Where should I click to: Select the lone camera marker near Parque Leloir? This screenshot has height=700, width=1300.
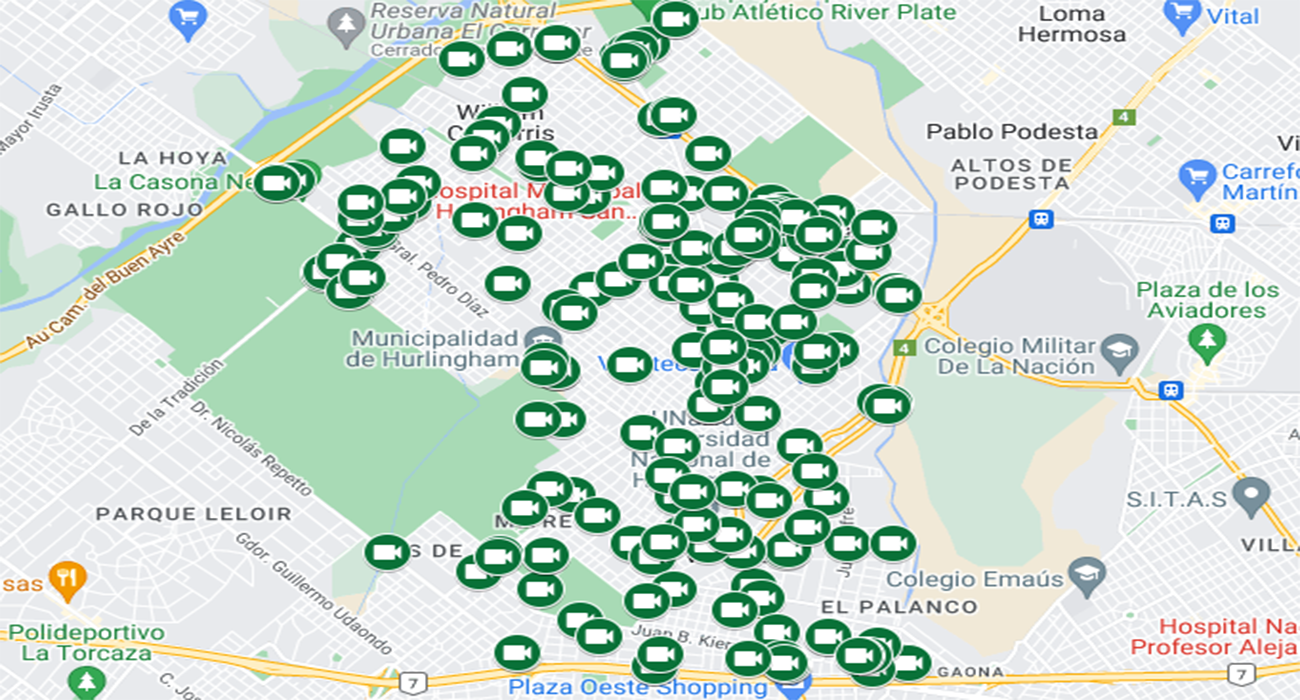tap(387, 552)
